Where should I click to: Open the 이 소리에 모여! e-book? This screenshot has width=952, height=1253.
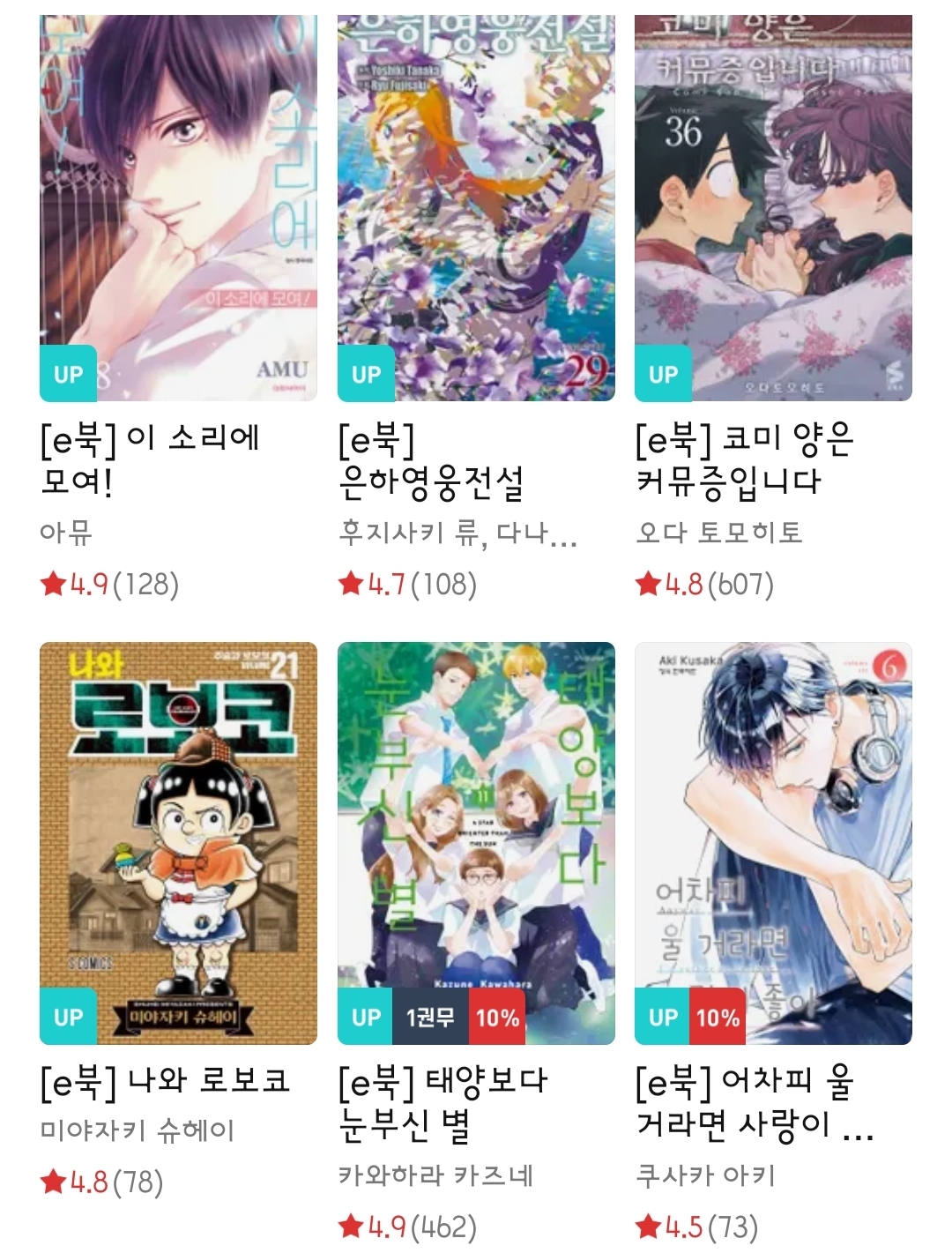point(178,209)
